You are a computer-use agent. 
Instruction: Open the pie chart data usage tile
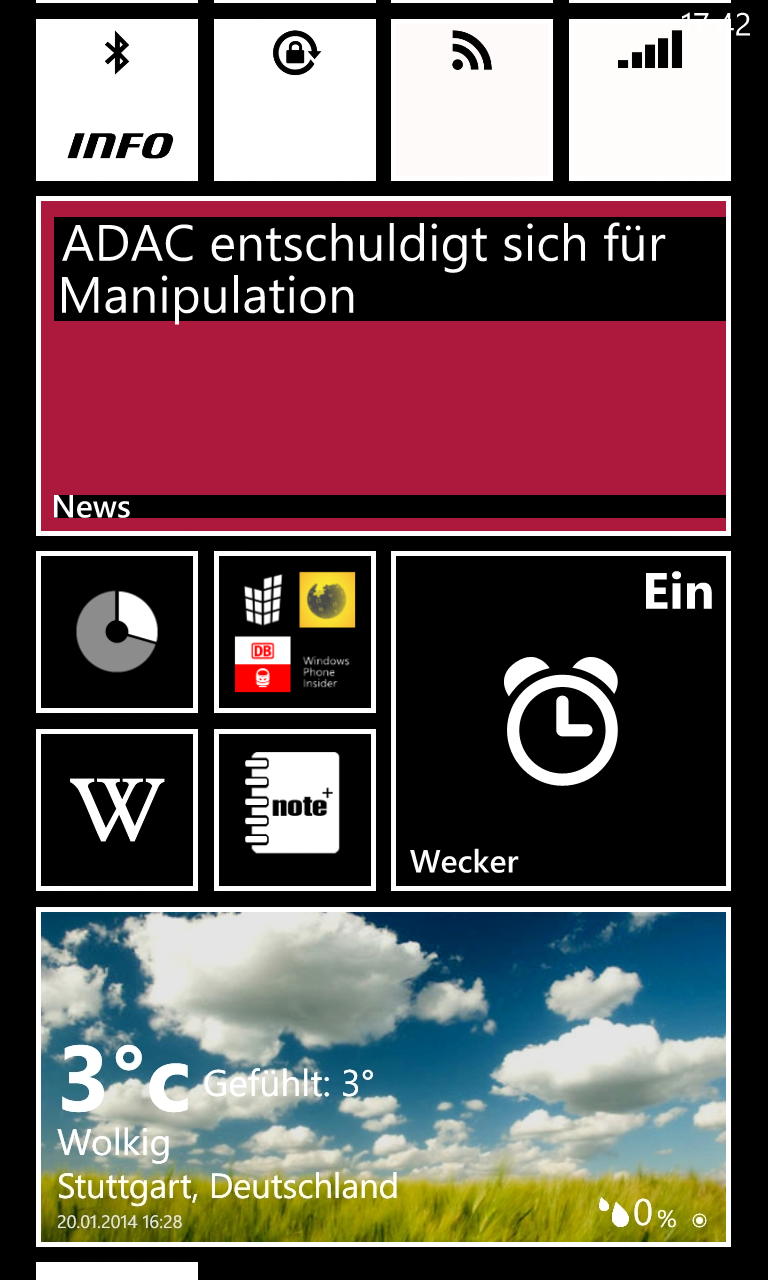tap(117, 632)
